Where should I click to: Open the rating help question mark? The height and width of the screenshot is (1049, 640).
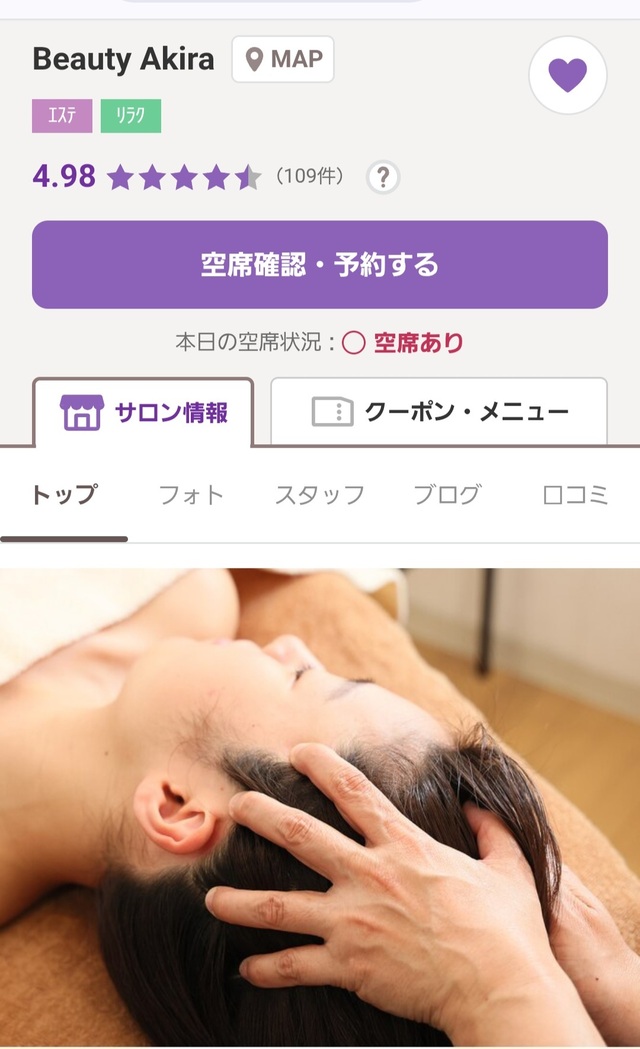click(x=383, y=178)
